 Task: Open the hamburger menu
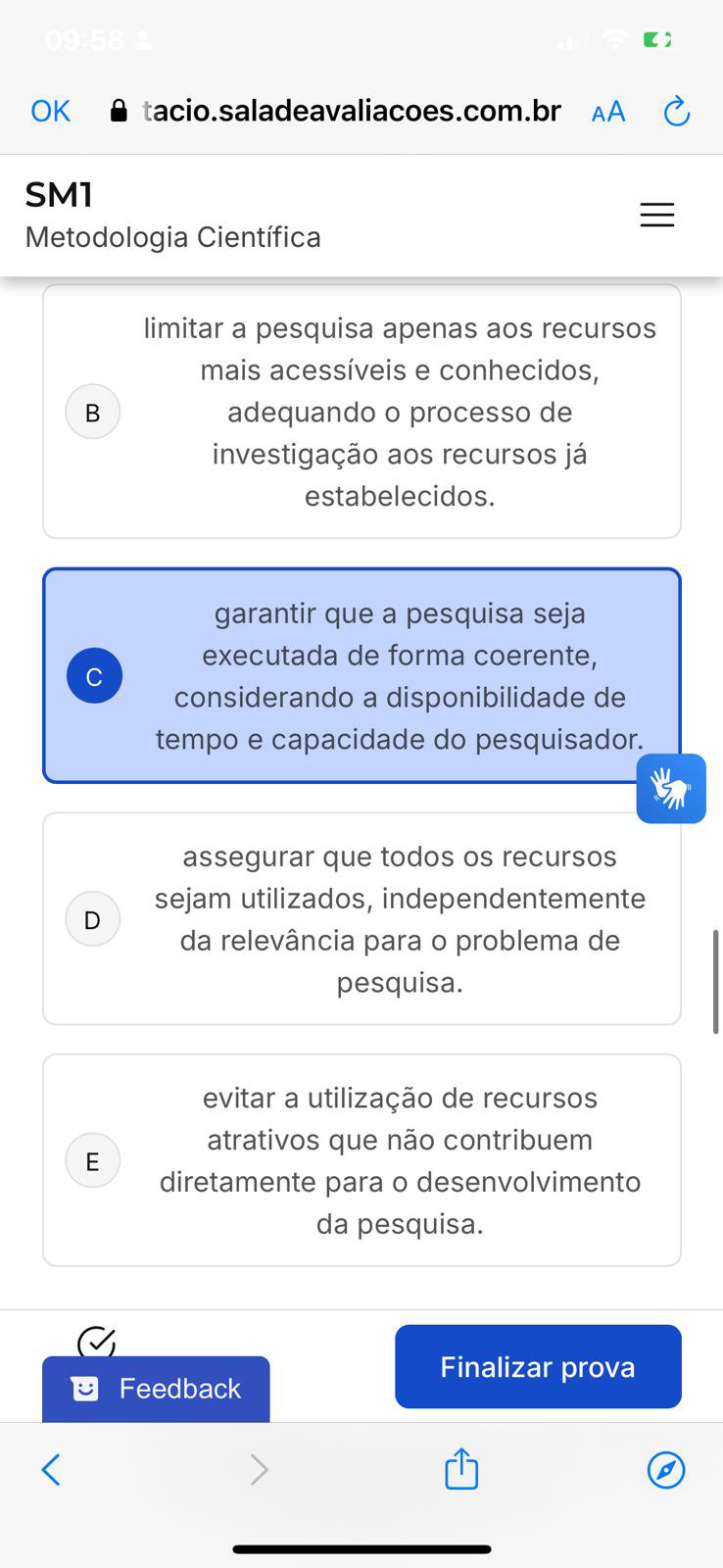coord(656,216)
